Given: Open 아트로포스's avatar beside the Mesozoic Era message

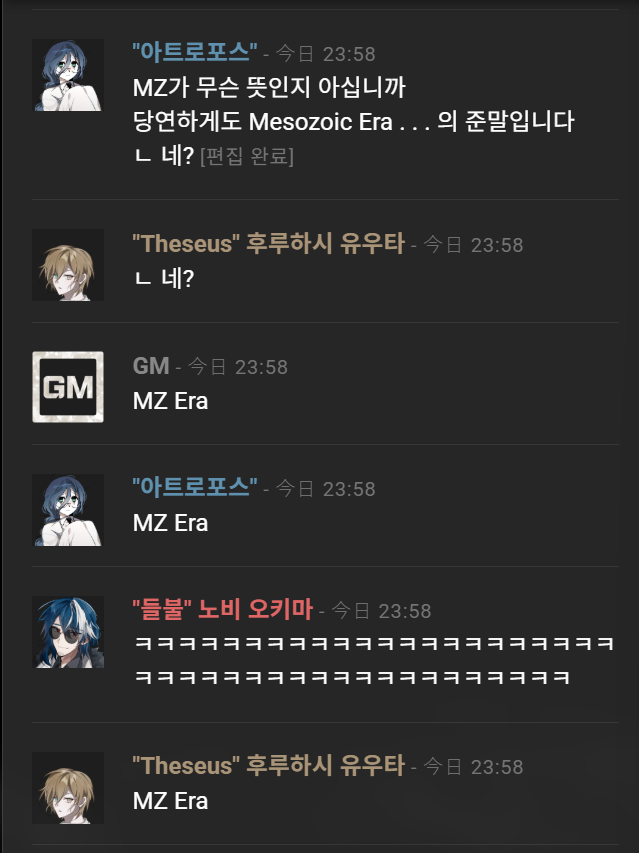Looking at the screenshot, I should click(x=68, y=74).
